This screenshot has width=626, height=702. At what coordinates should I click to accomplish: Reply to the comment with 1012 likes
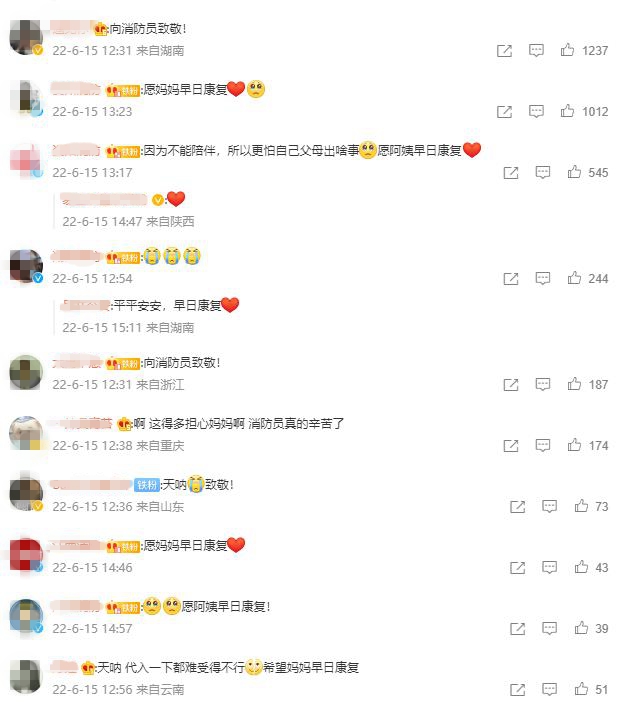pyautogui.click(x=536, y=111)
